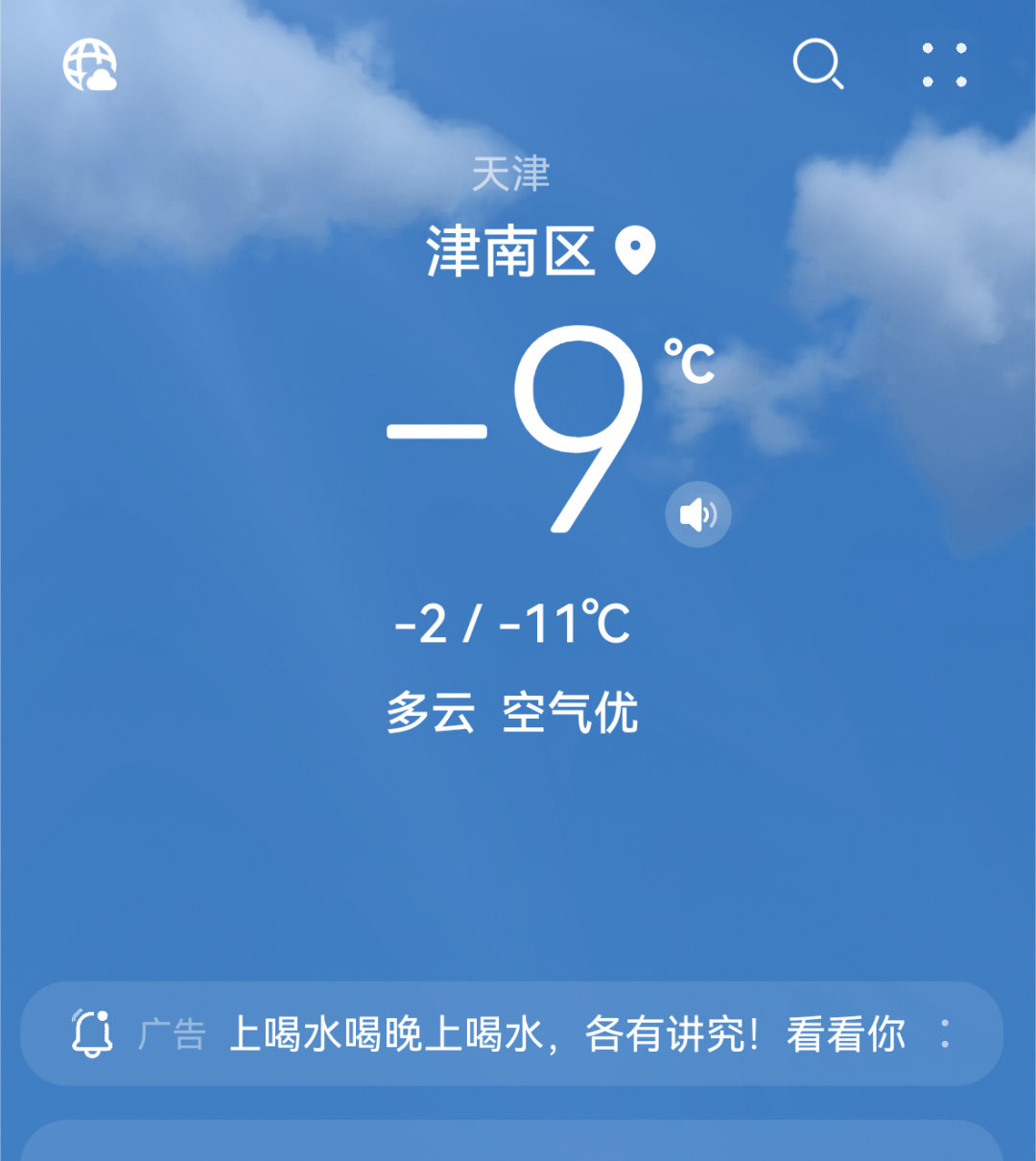This screenshot has height=1161, width=1036.
Task: Click the search icon
Action: click(x=818, y=65)
